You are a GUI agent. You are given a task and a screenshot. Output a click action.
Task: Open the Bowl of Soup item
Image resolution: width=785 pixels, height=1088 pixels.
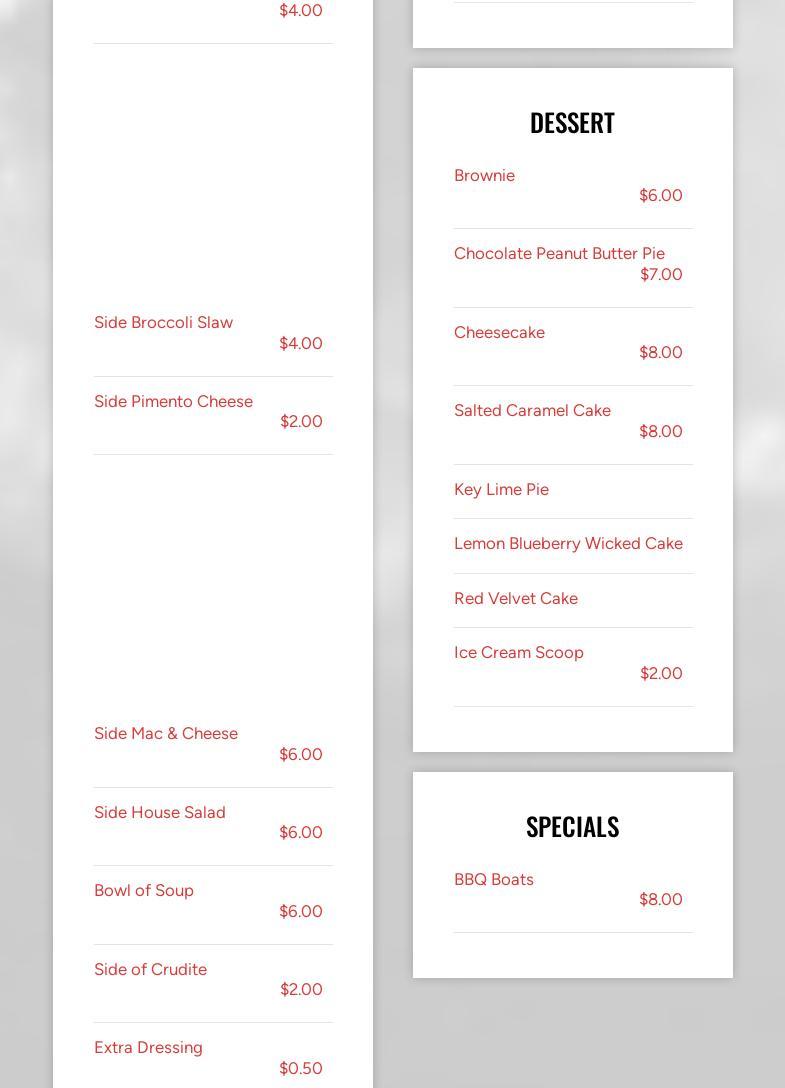pyautogui.click(x=144, y=891)
